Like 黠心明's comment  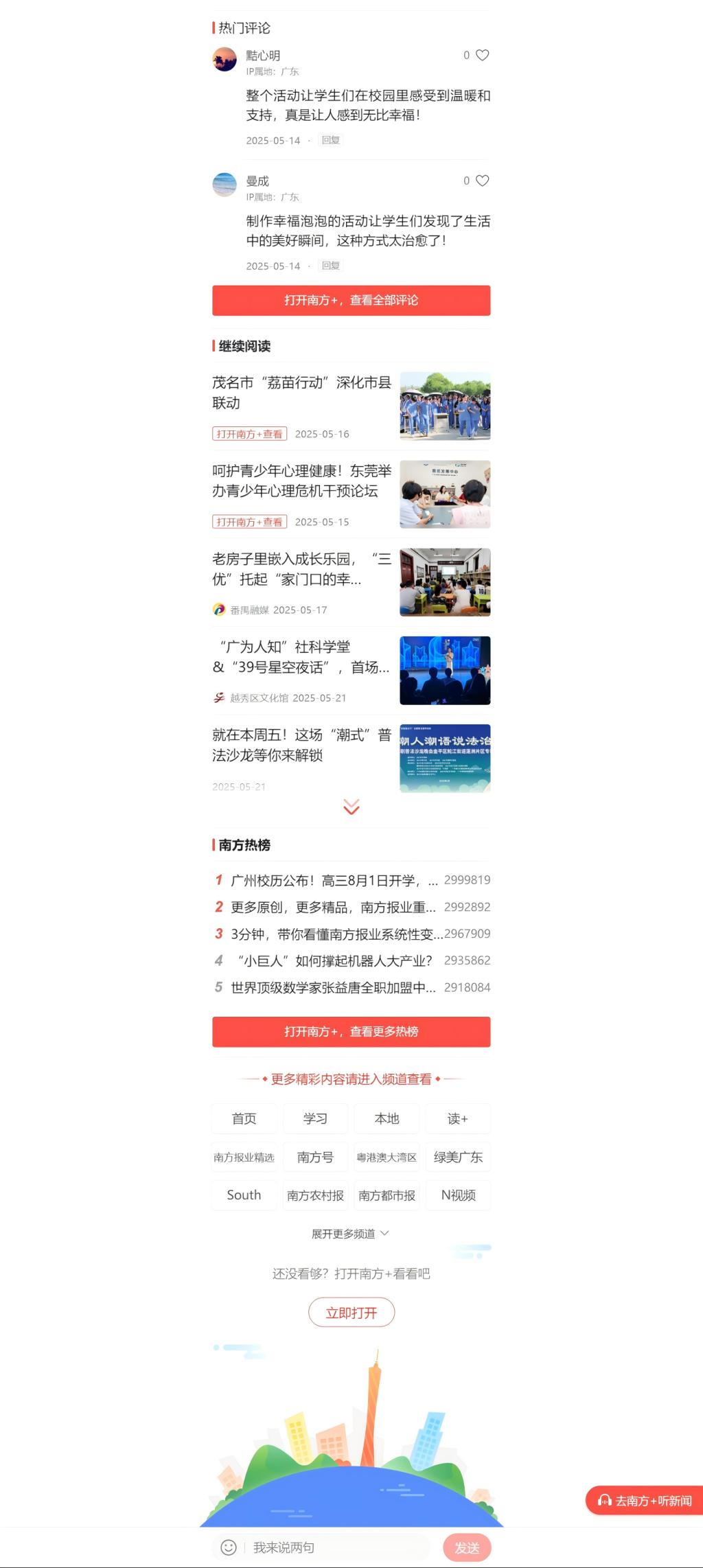pos(483,56)
